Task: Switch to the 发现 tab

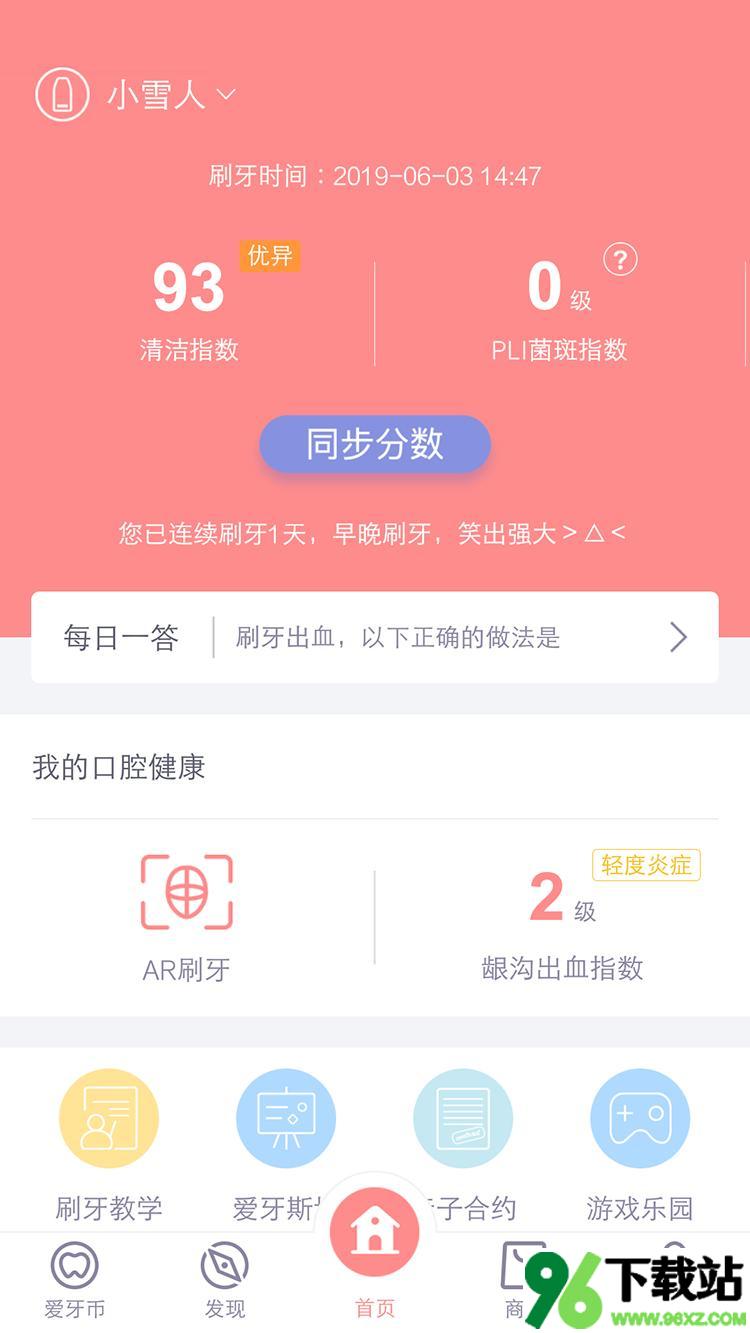Action: click(225, 1280)
